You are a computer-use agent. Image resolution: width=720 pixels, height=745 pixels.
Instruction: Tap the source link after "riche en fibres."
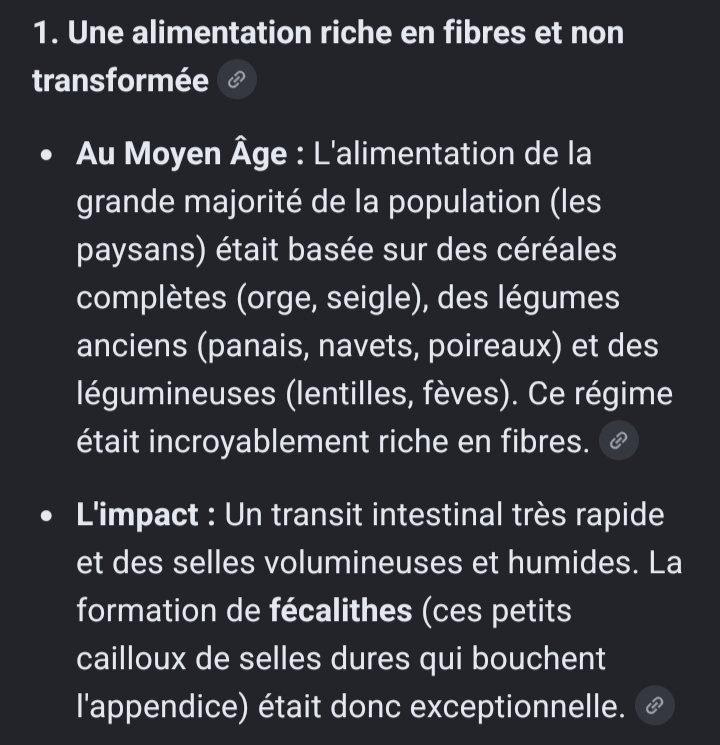click(618, 440)
